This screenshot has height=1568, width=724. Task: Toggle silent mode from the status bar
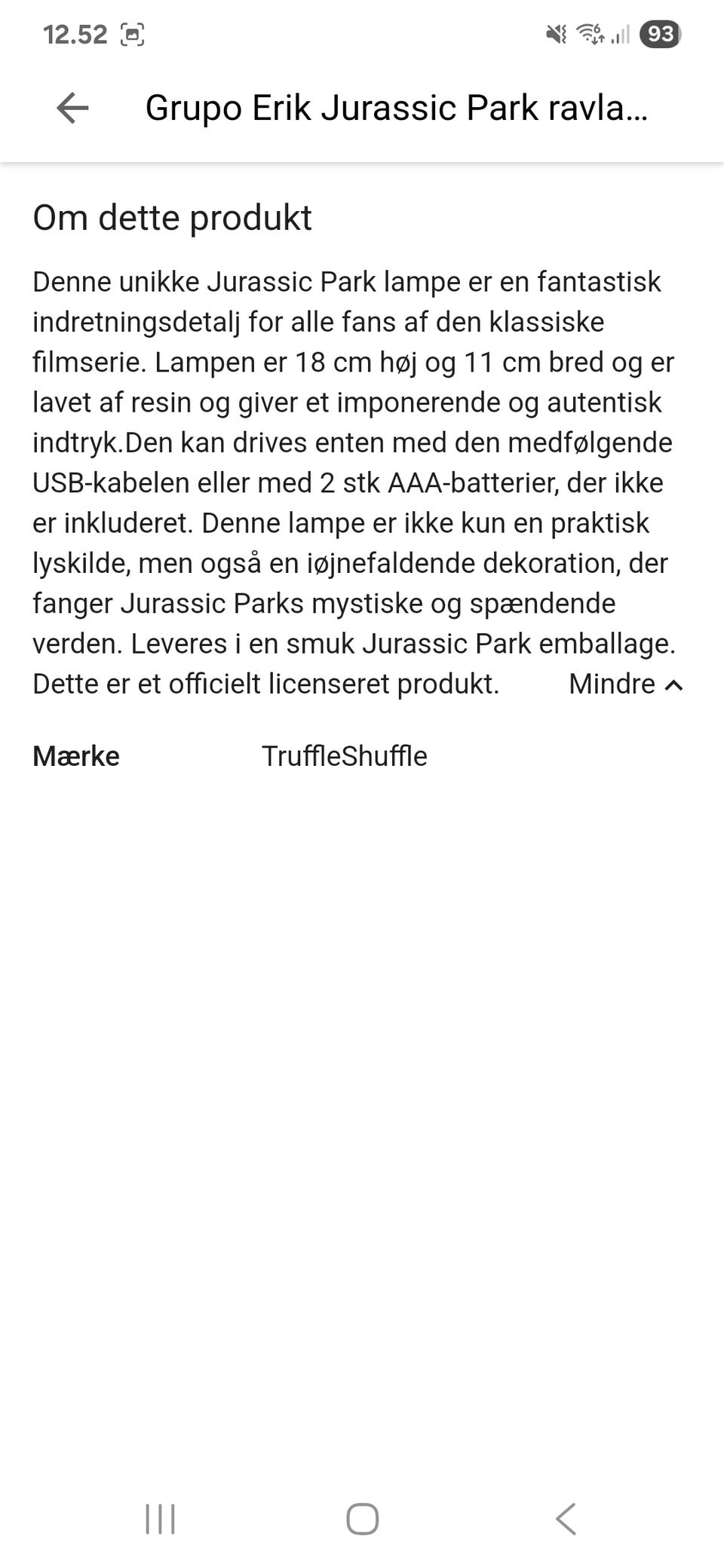pos(555,33)
